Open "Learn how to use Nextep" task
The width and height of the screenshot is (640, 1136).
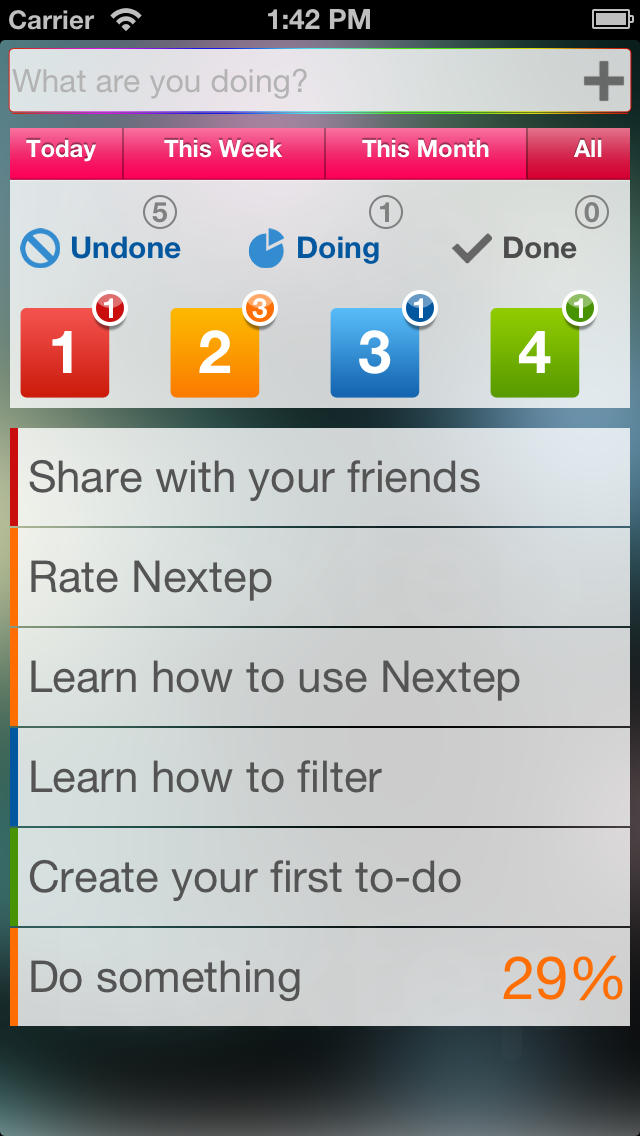(x=320, y=677)
